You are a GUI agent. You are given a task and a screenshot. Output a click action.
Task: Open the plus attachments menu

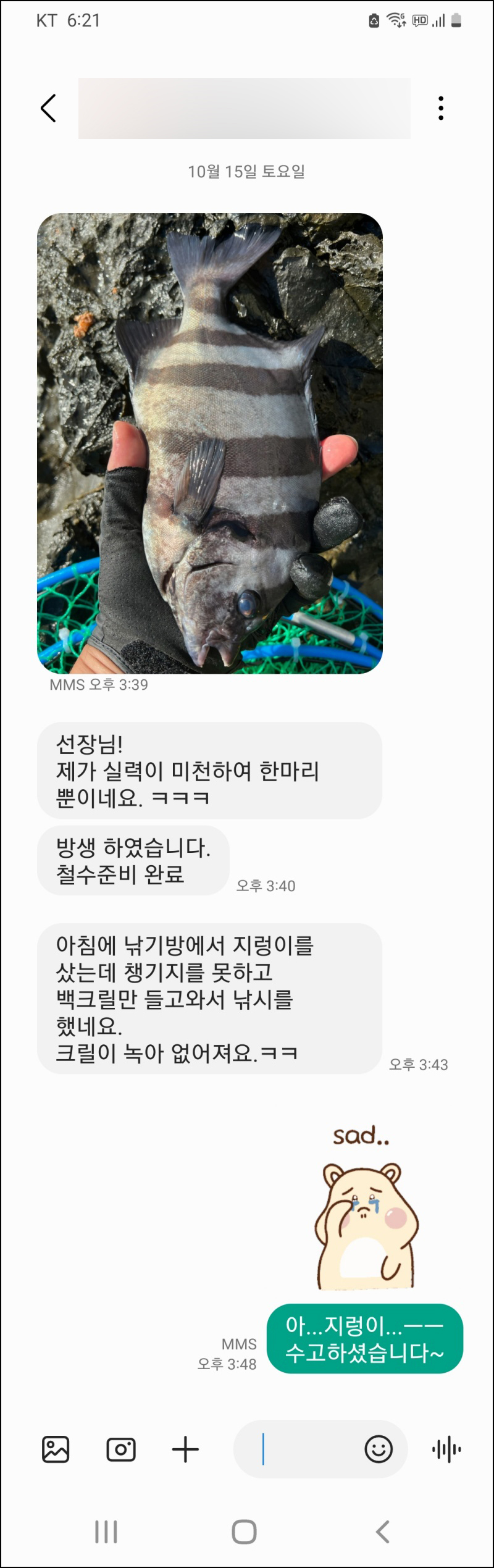185,1449
